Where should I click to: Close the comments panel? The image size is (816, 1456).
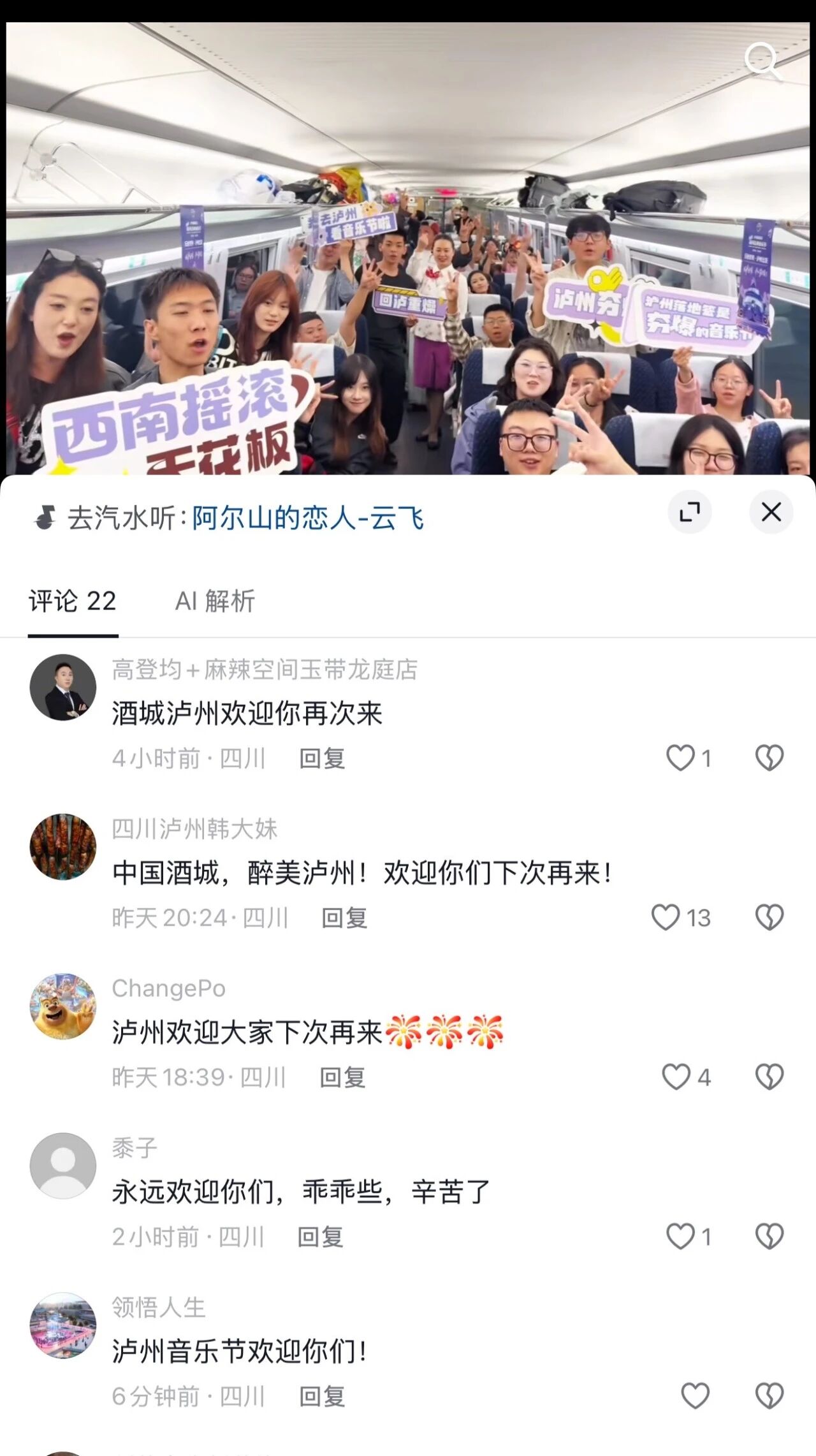click(771, 512)
